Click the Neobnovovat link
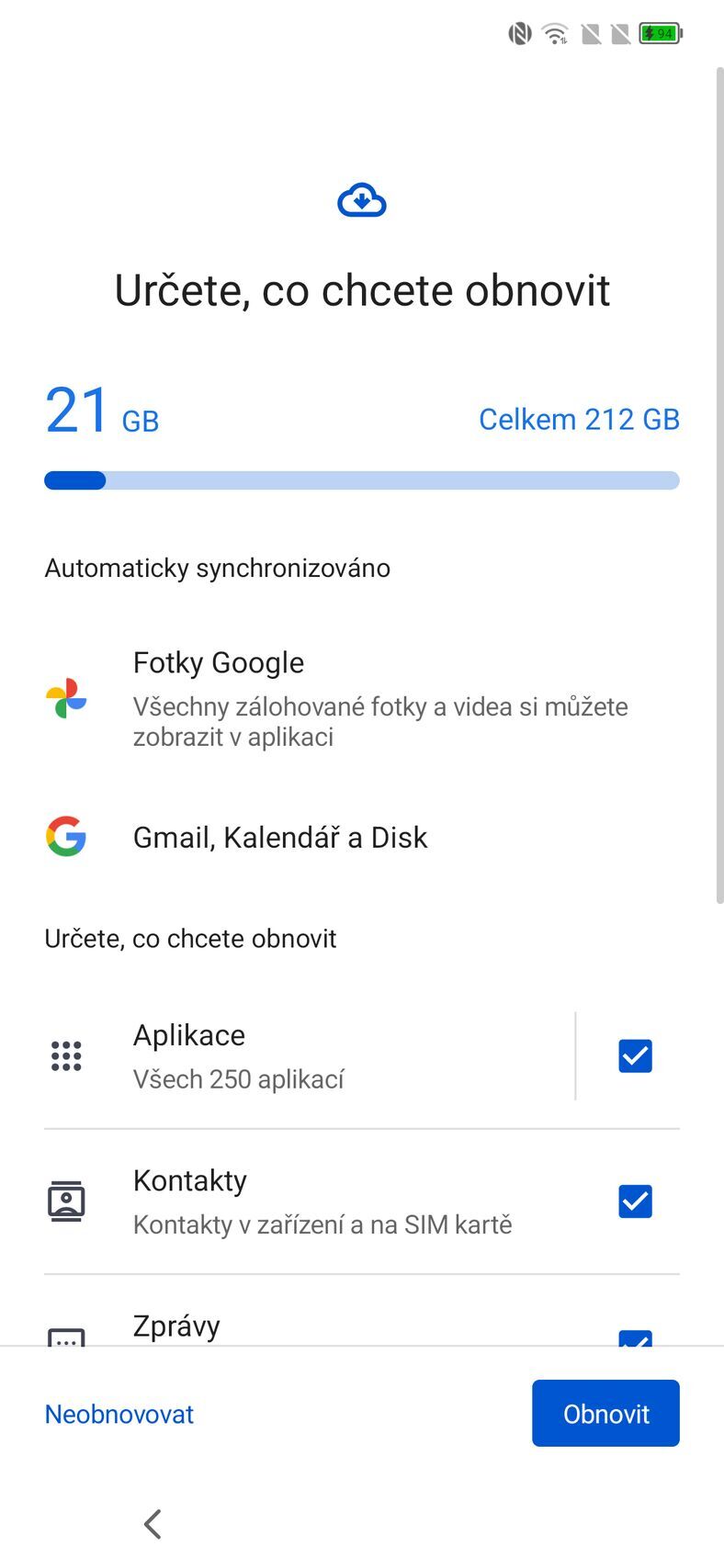 click(x=119, y=1414)
